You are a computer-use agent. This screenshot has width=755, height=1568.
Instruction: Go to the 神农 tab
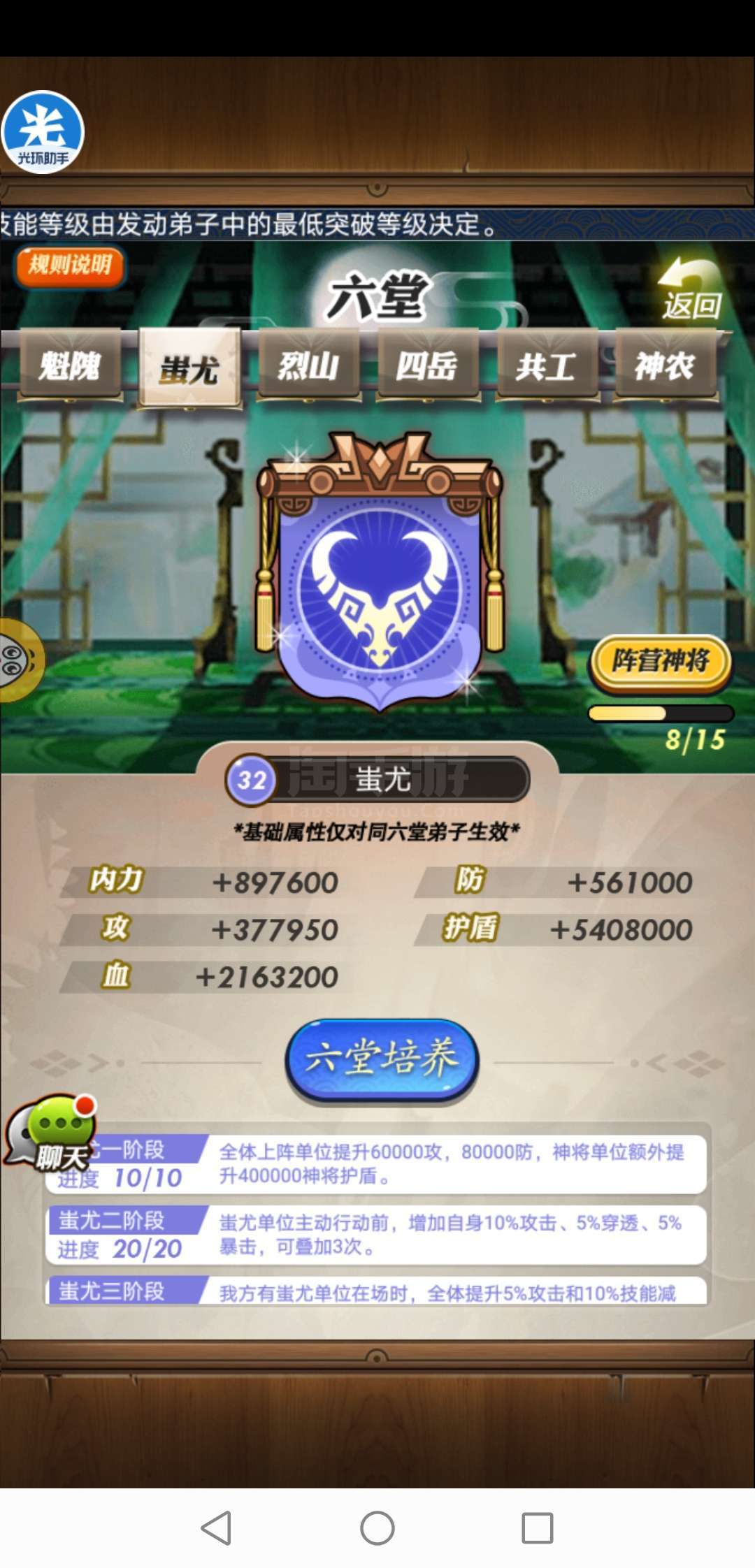pos(665,366)
